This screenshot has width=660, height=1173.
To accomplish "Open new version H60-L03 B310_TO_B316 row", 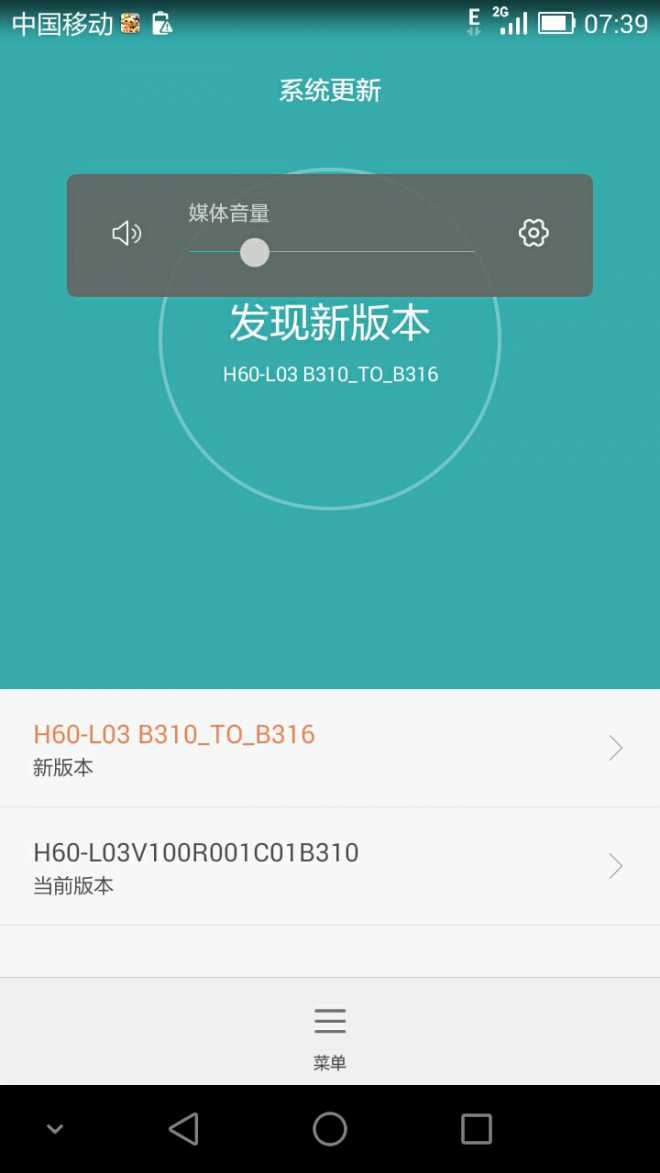I will [x=330, y=747].
